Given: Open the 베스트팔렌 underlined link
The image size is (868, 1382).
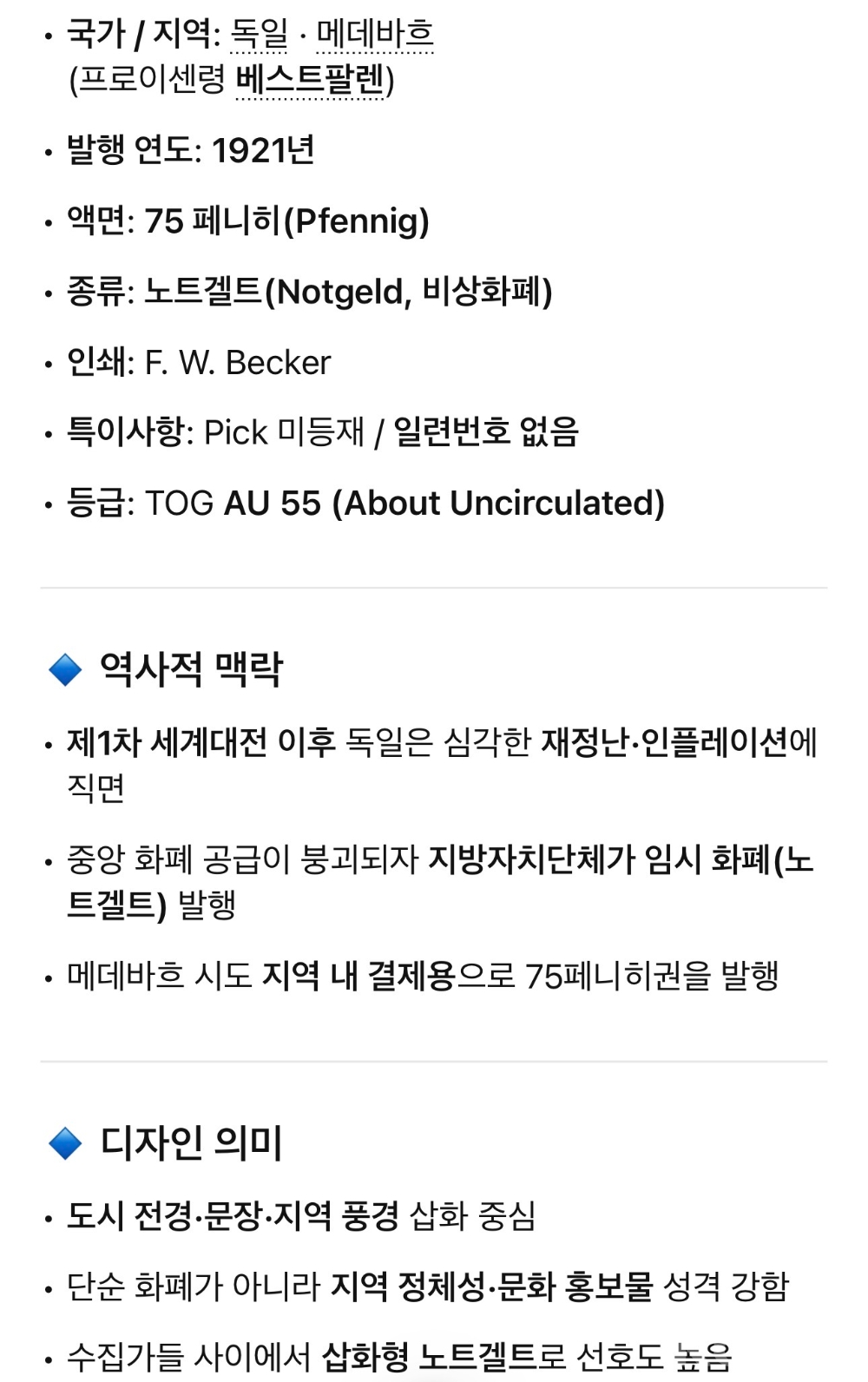Looking at the screenshot, I should coord(310,81).
